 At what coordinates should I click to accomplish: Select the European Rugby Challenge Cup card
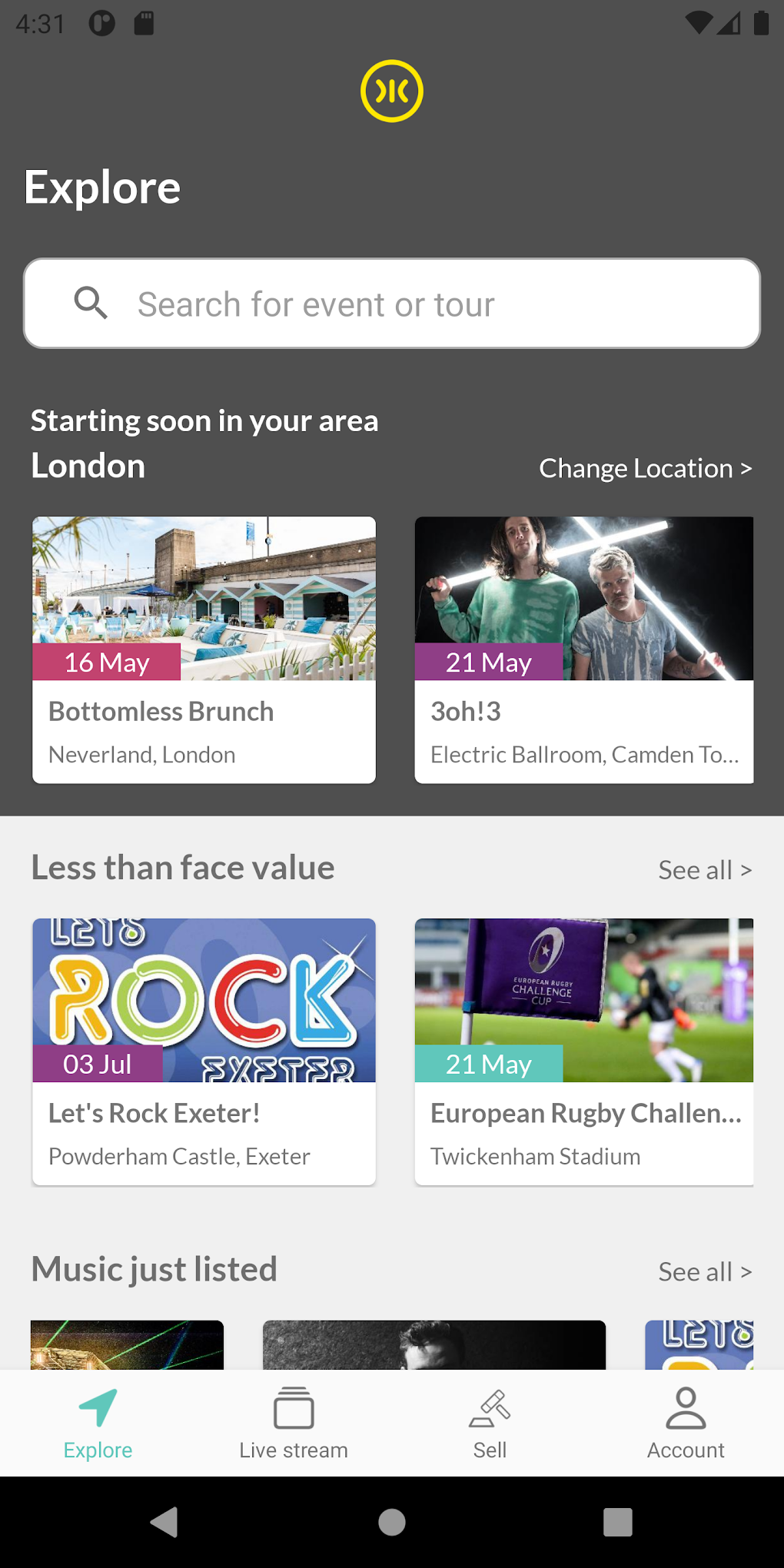(584, 1051)
